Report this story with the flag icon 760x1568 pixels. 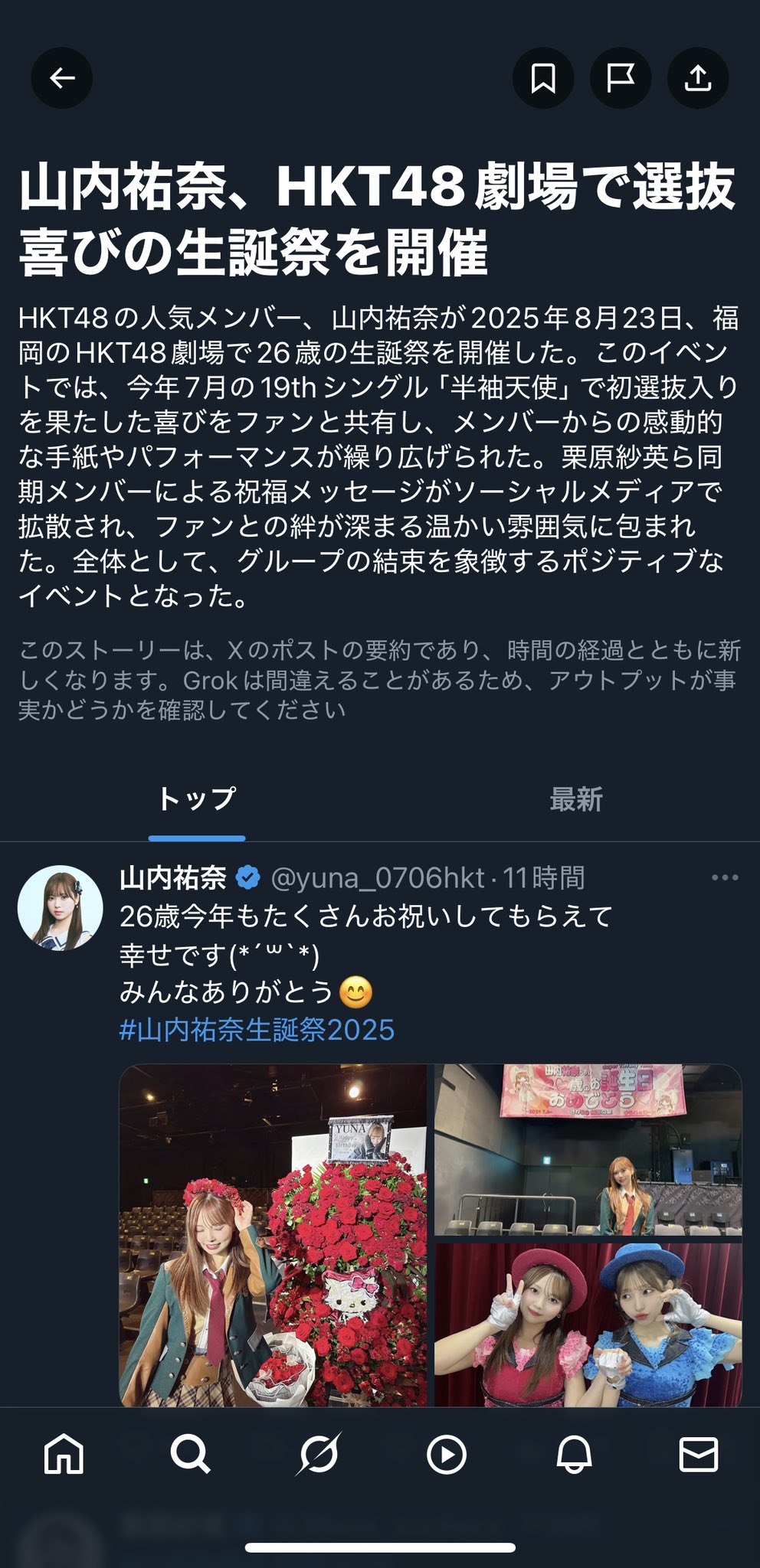(621, 77)
